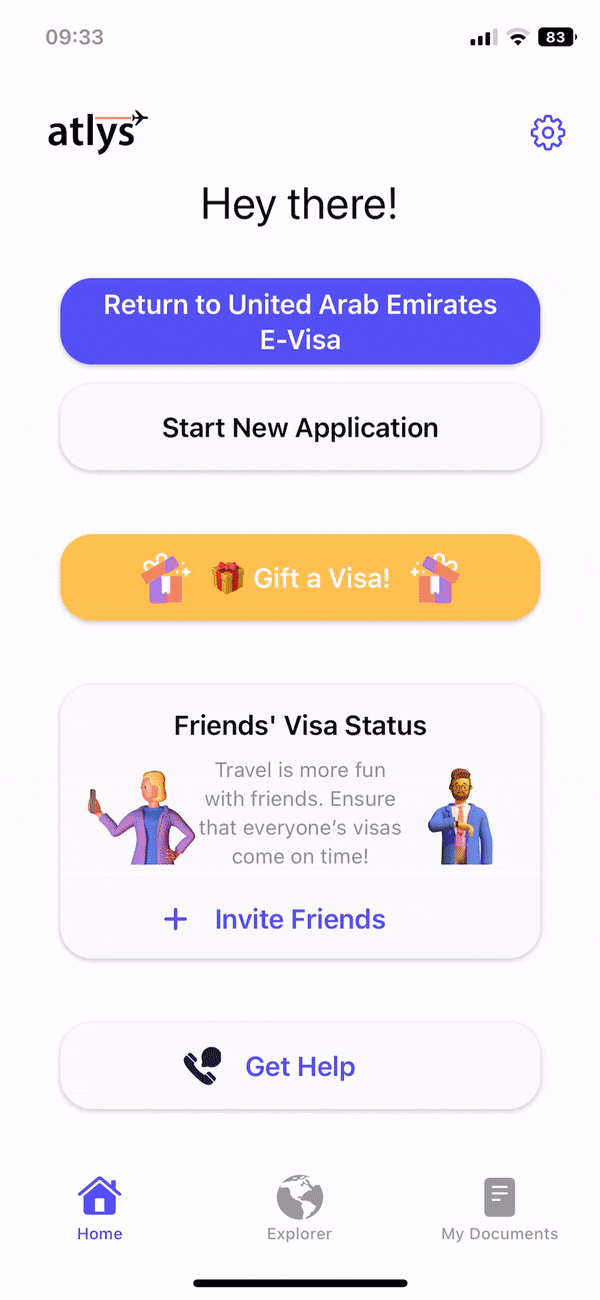600x1300 pixels.
Task: Start a new visa application
Action: click(x=300, y=428)
